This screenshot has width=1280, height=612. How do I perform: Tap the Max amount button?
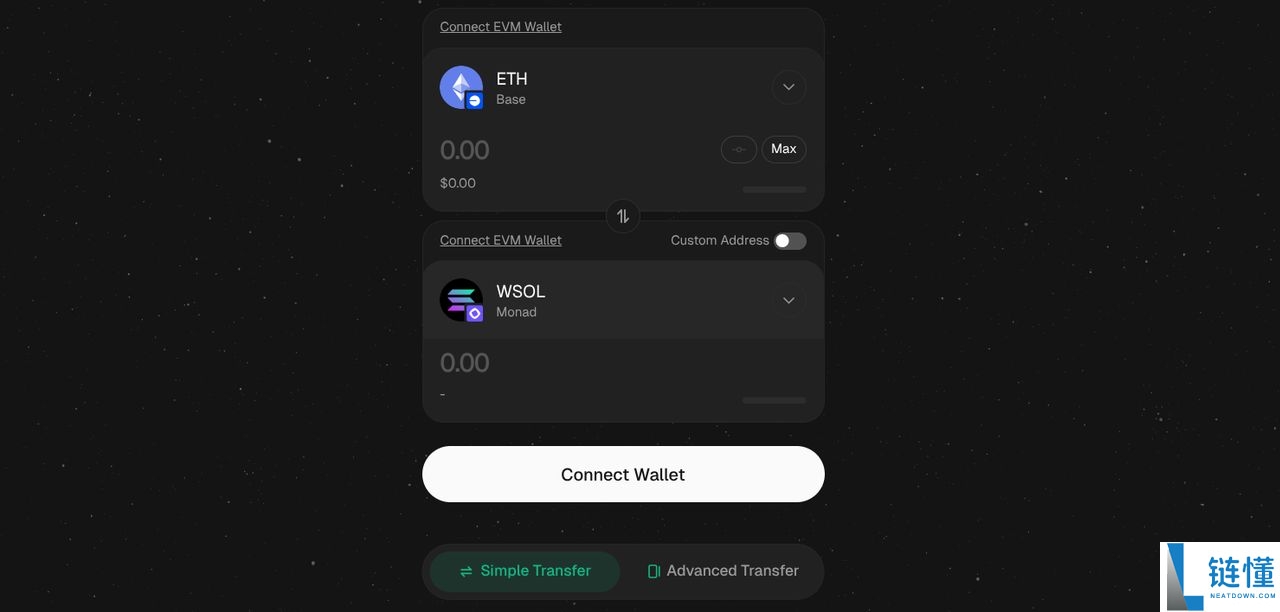coord(783,149)
